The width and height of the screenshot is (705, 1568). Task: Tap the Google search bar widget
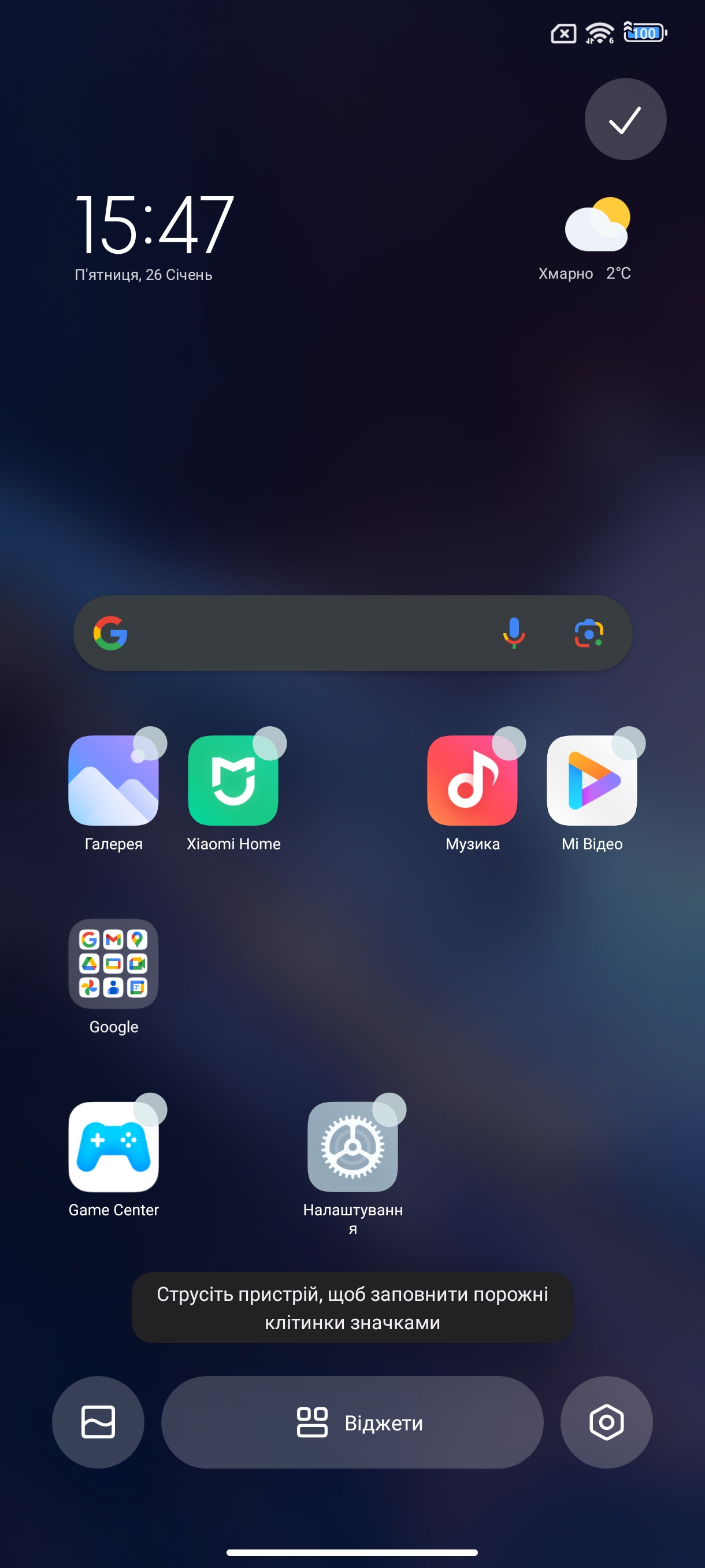[304, 633]
